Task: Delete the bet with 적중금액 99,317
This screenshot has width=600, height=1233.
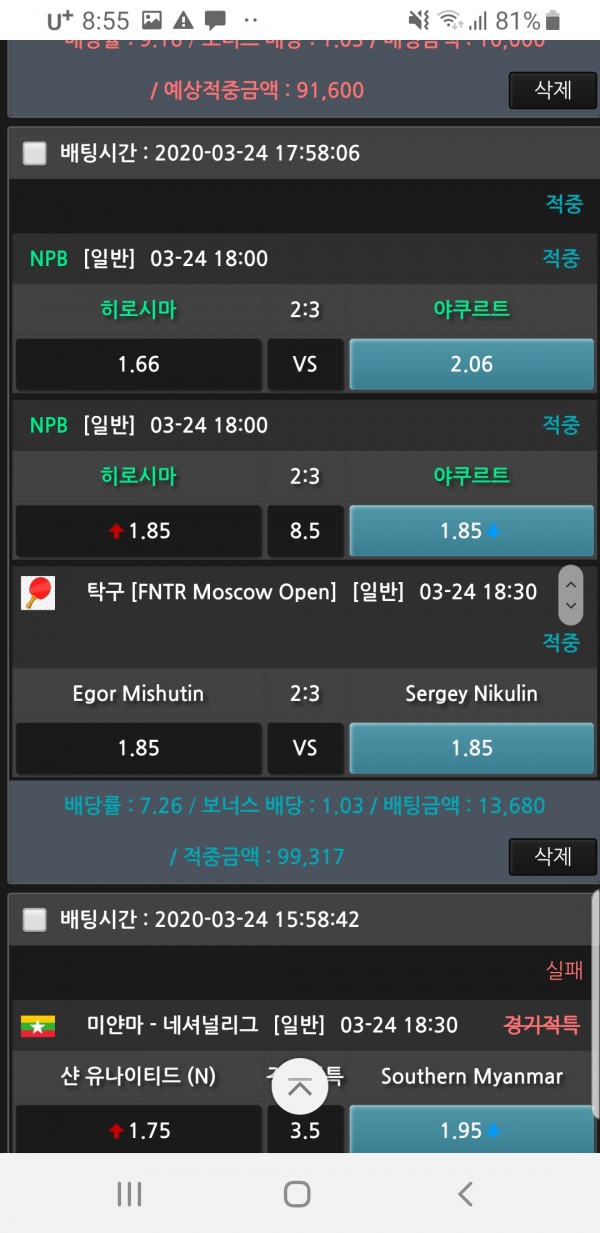Action: pos(552,856)
